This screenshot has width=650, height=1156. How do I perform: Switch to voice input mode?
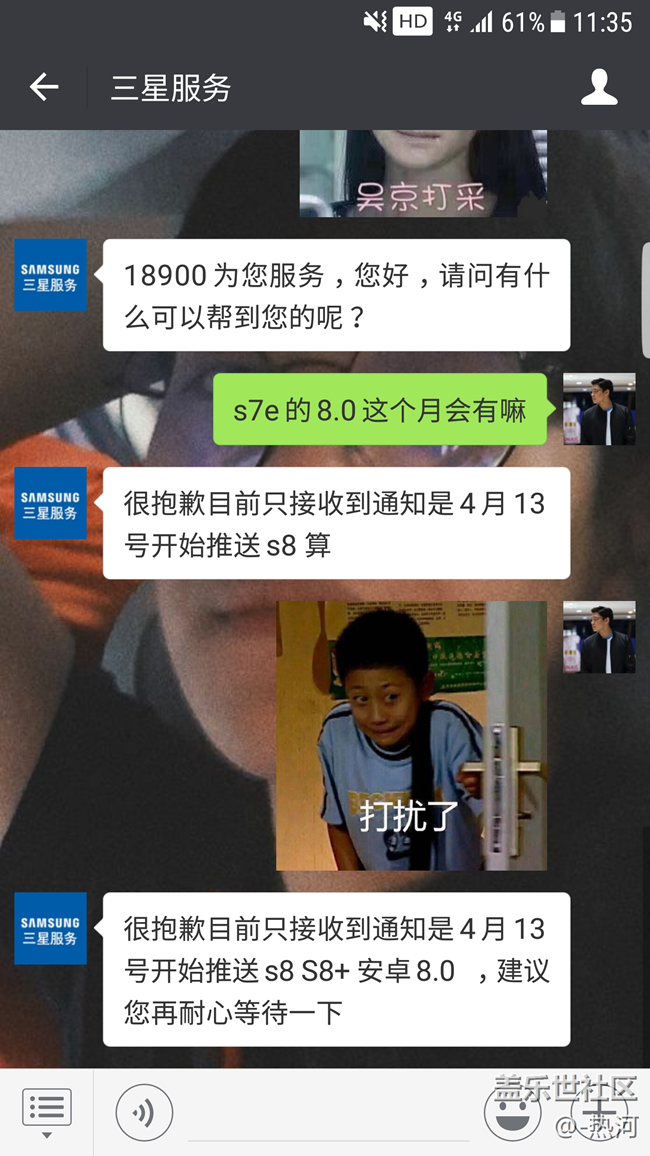(144, 1111)
